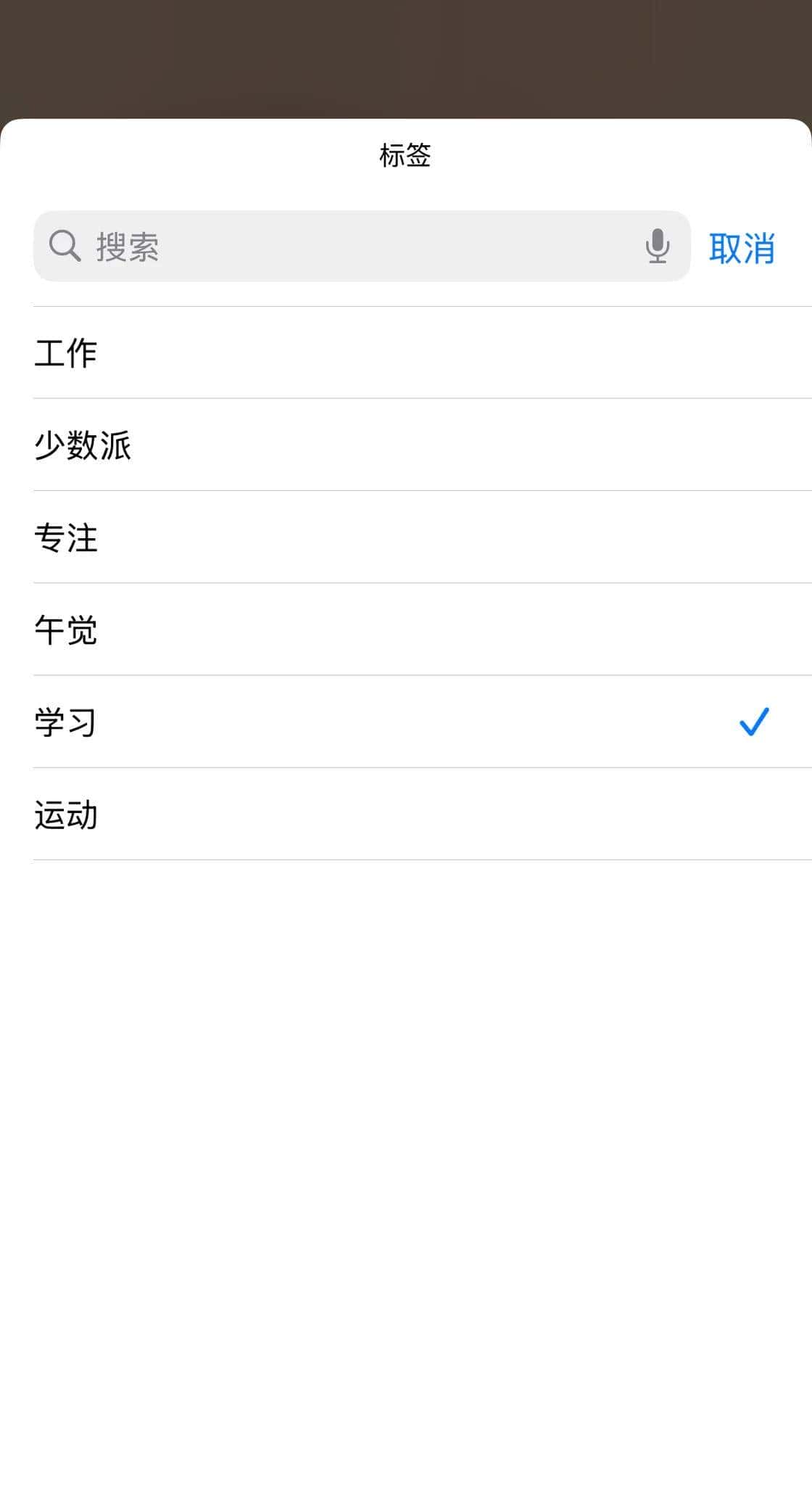Click the search icon inside the search field
The width and height of the screenshot is (812, 1494).
(x=64, y=246)
